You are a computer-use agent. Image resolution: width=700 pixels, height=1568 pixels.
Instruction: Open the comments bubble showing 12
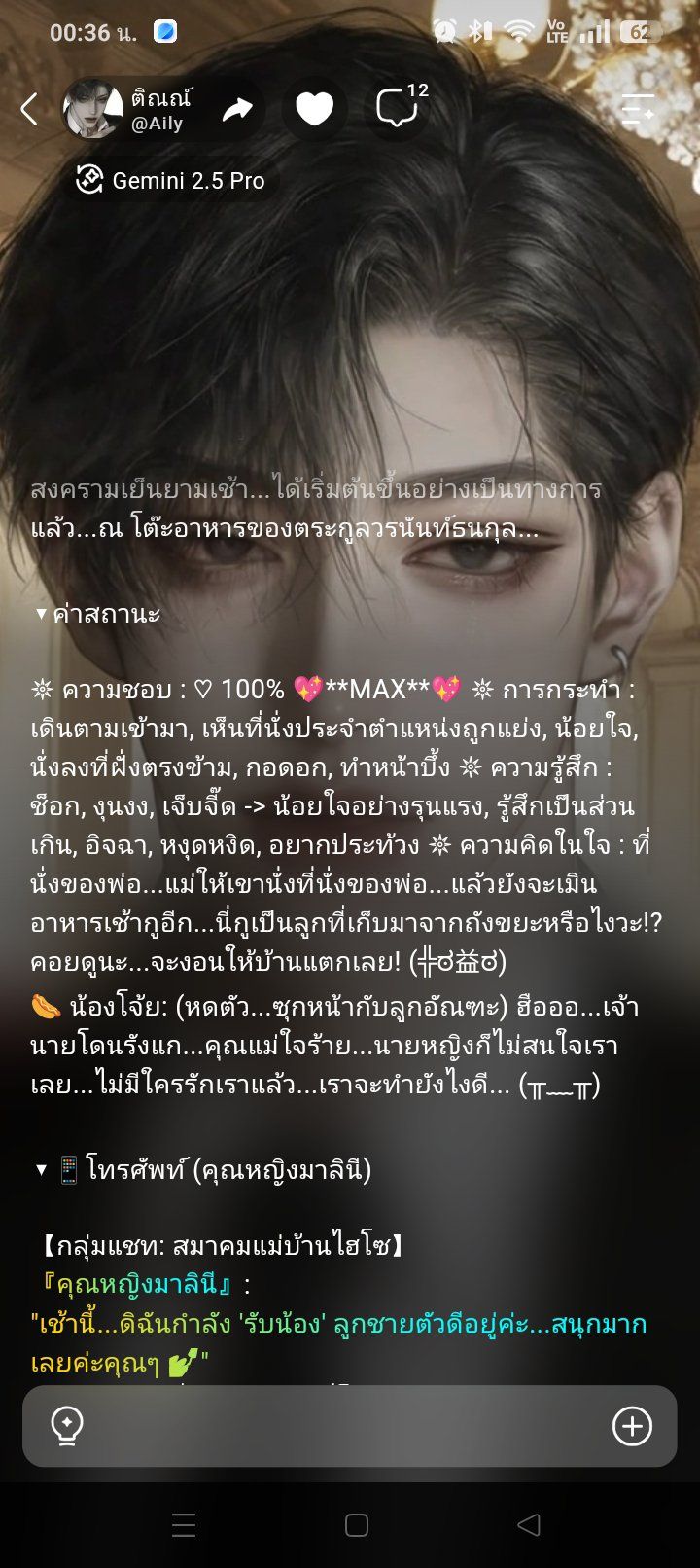(x=401, y=107)
